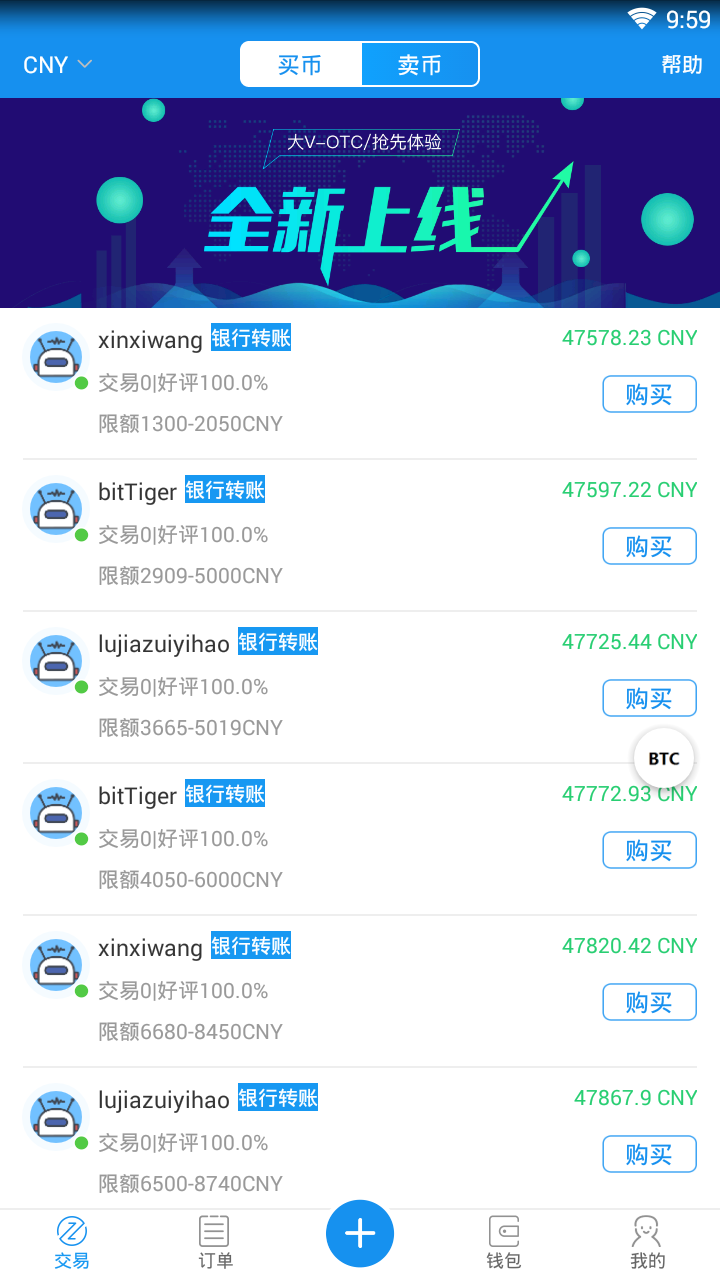Open the CNY currency dropdown
This screenshot has height=1280, width=720.
(57, 65)
